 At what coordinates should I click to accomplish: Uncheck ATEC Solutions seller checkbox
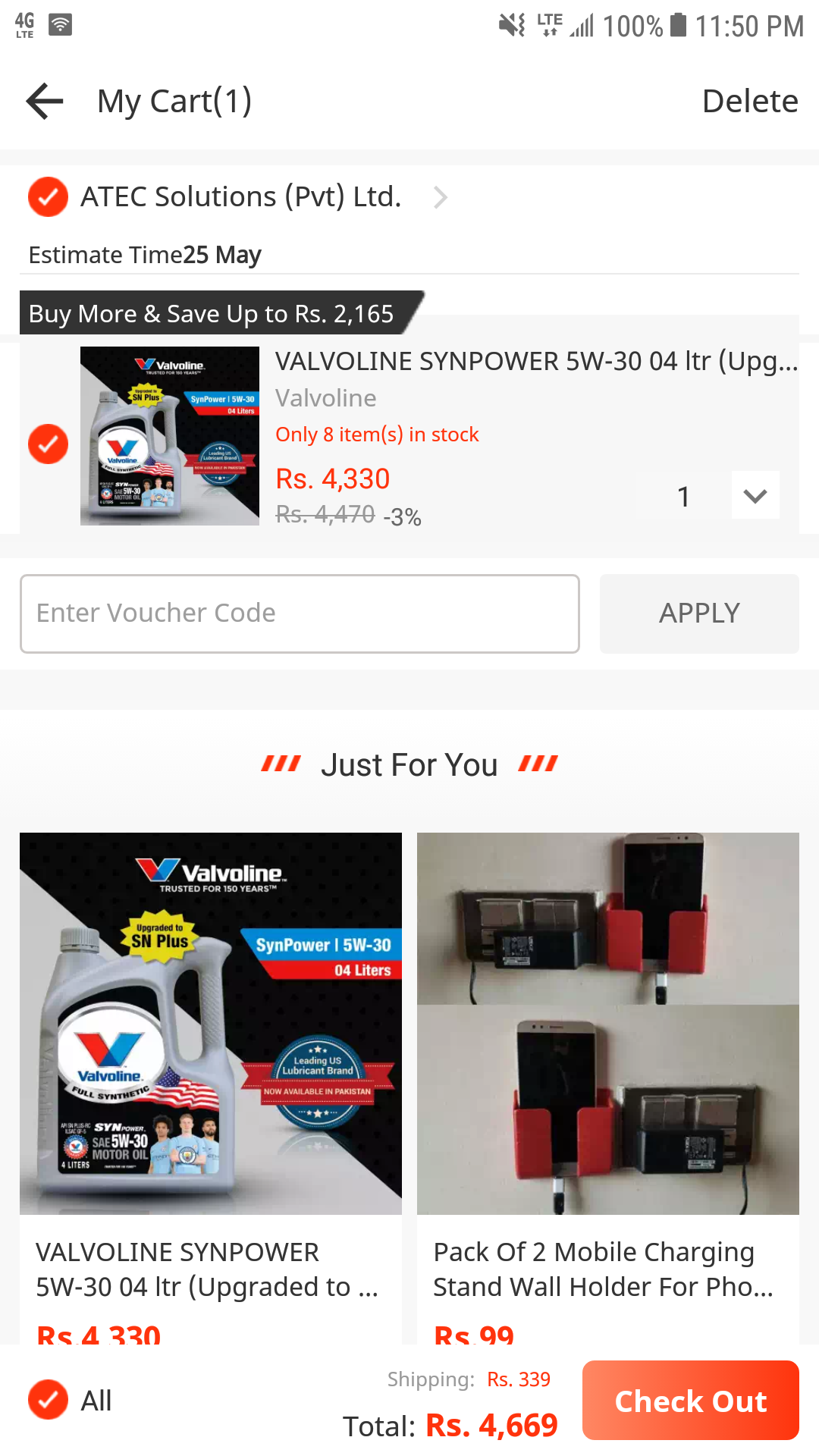pos(48,197)
